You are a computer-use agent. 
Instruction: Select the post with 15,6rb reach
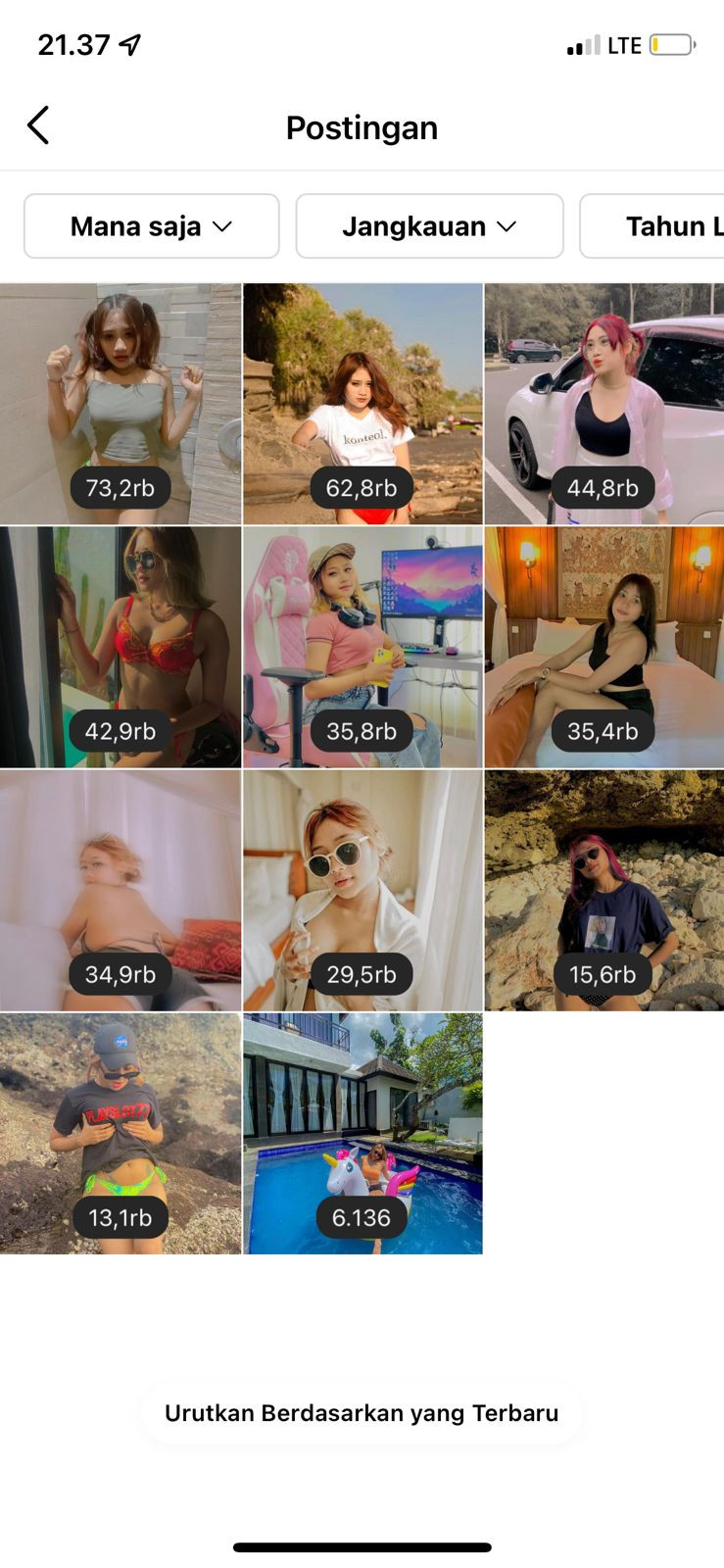pos(603,890)
